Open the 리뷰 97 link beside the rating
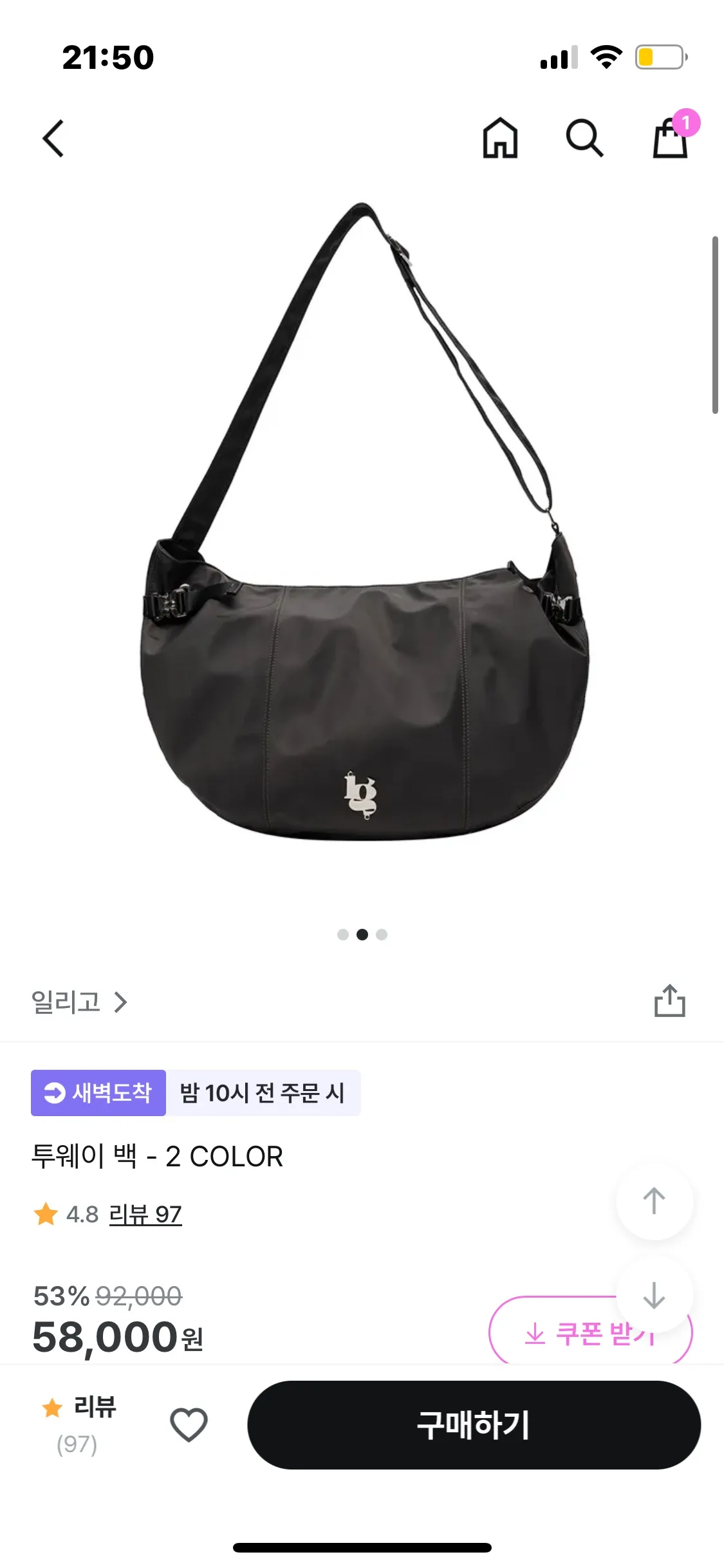The image size is (724, 1568). click(x=145, y=1215)
